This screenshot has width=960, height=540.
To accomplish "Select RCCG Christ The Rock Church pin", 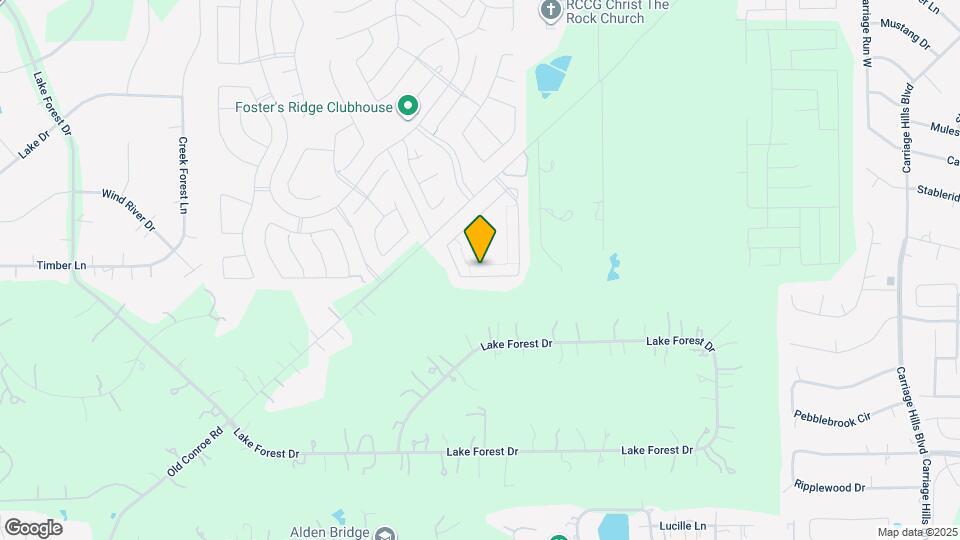I will click(549, 11).
